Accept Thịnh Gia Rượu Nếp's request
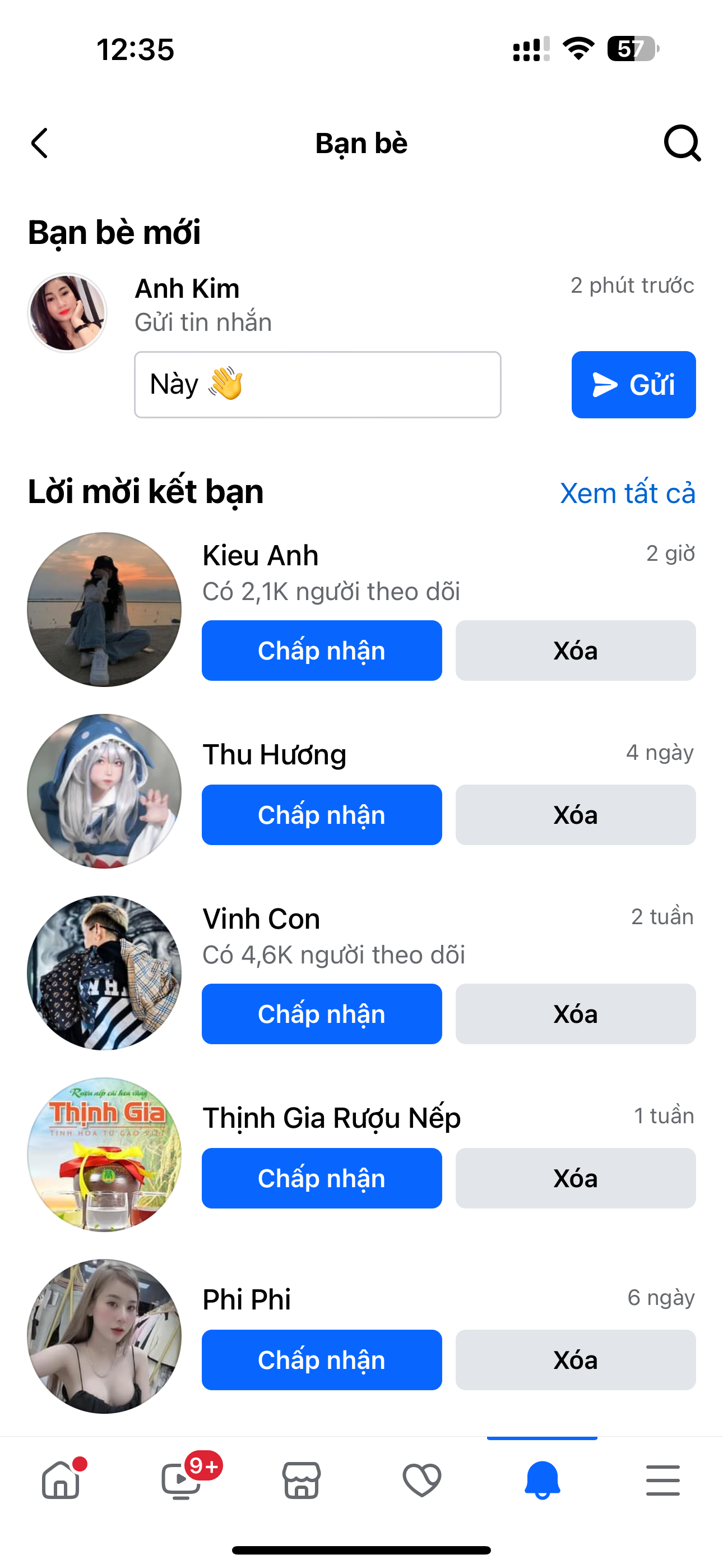The height and width of the screenshot is (1568, 723). click(x=321, y=1178)
